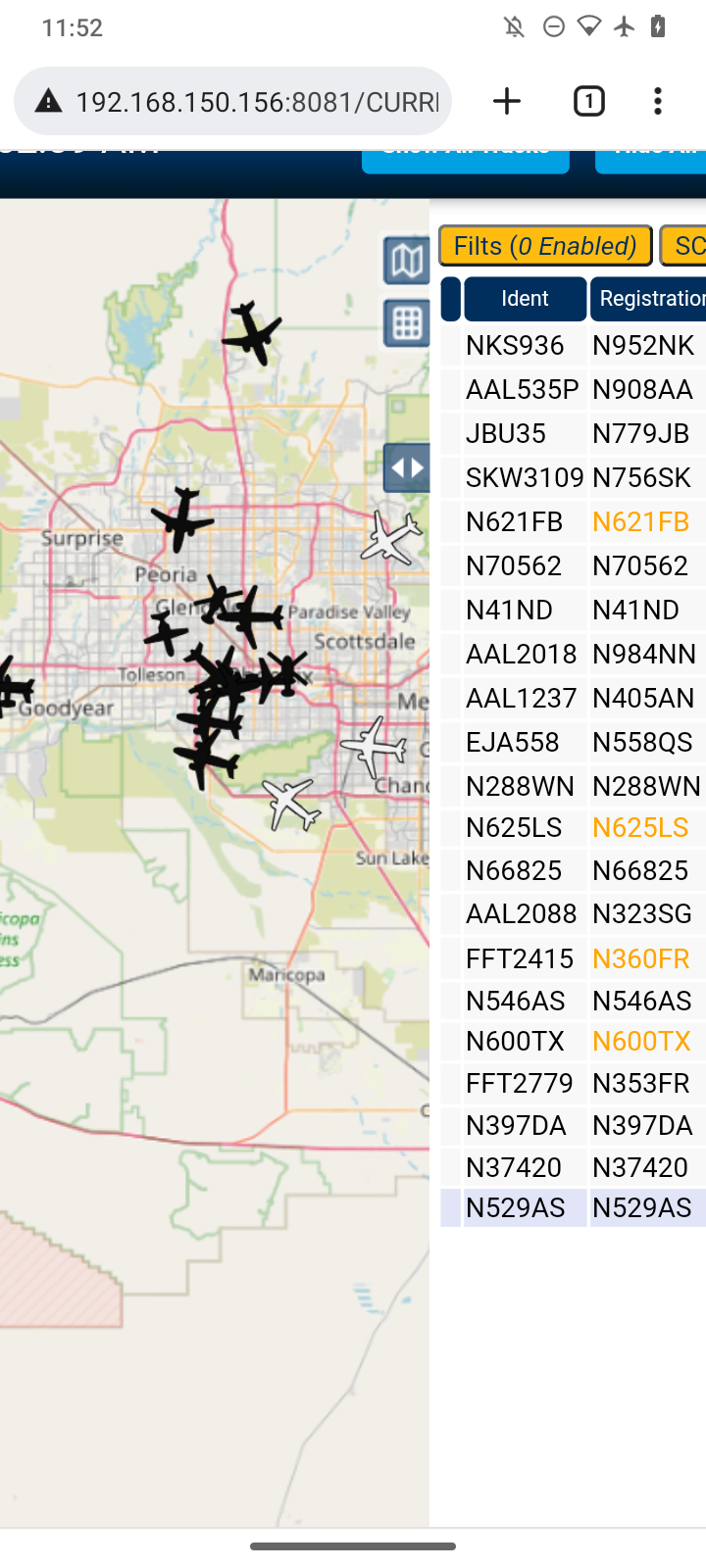Select the AAL2088 aircraft row

pos(573,913)
